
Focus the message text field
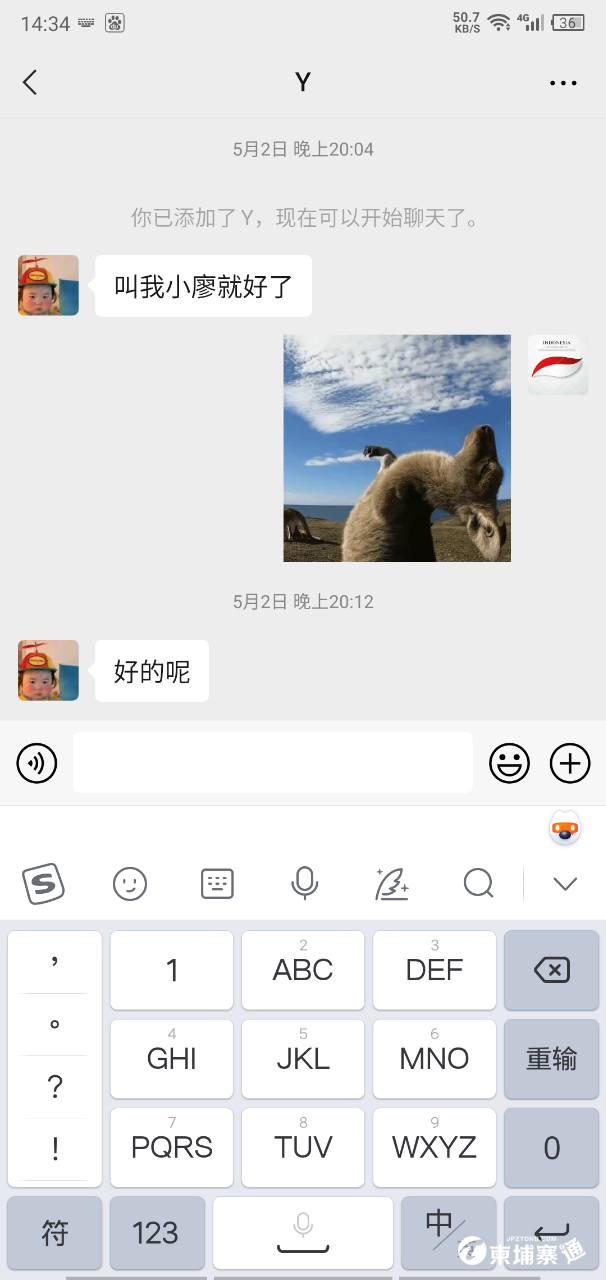(272, 763)
